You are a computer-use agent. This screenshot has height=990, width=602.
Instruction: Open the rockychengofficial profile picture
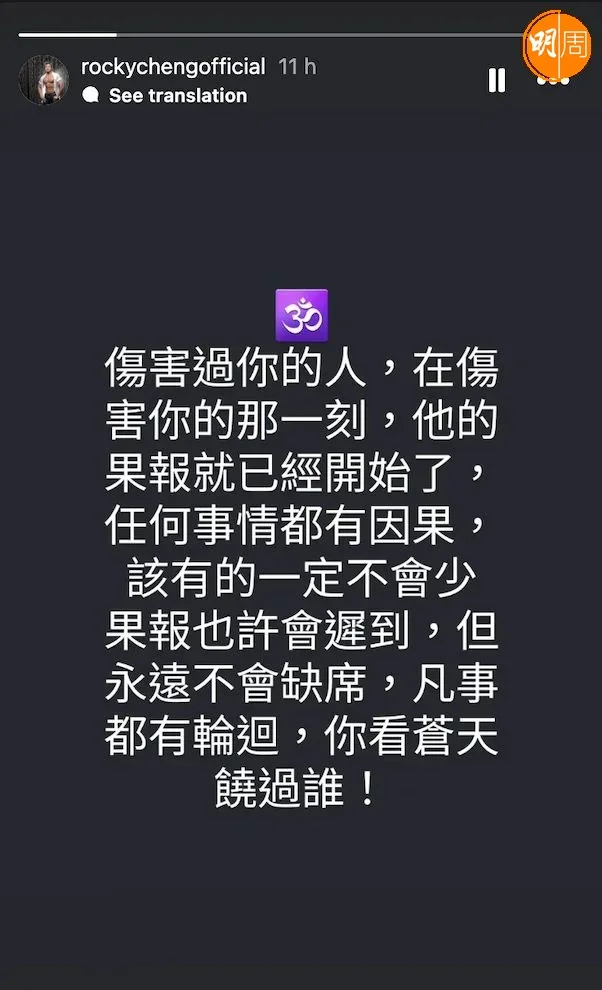coord(44,80)
